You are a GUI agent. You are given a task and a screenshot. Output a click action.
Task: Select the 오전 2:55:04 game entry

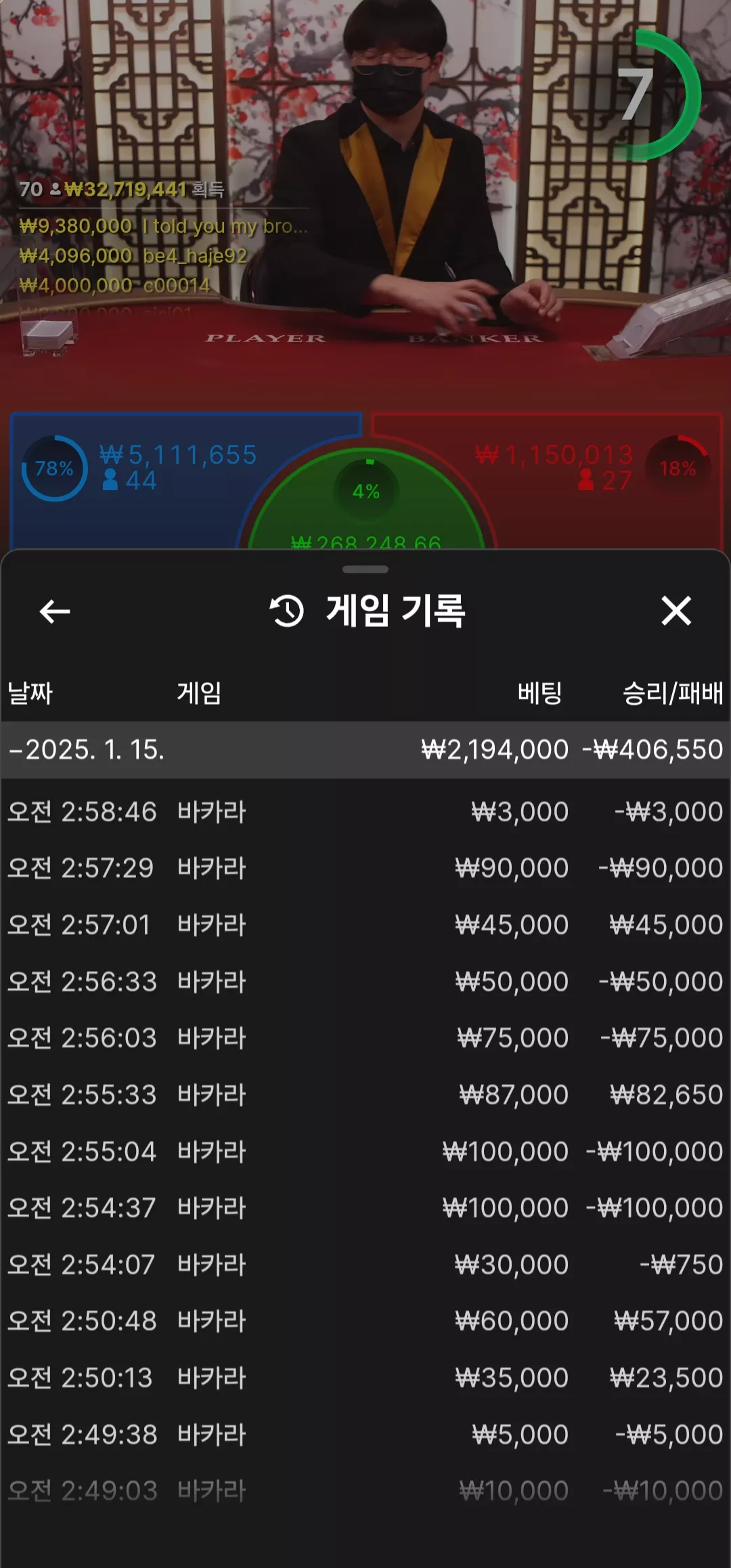(x=365, y=1152)
